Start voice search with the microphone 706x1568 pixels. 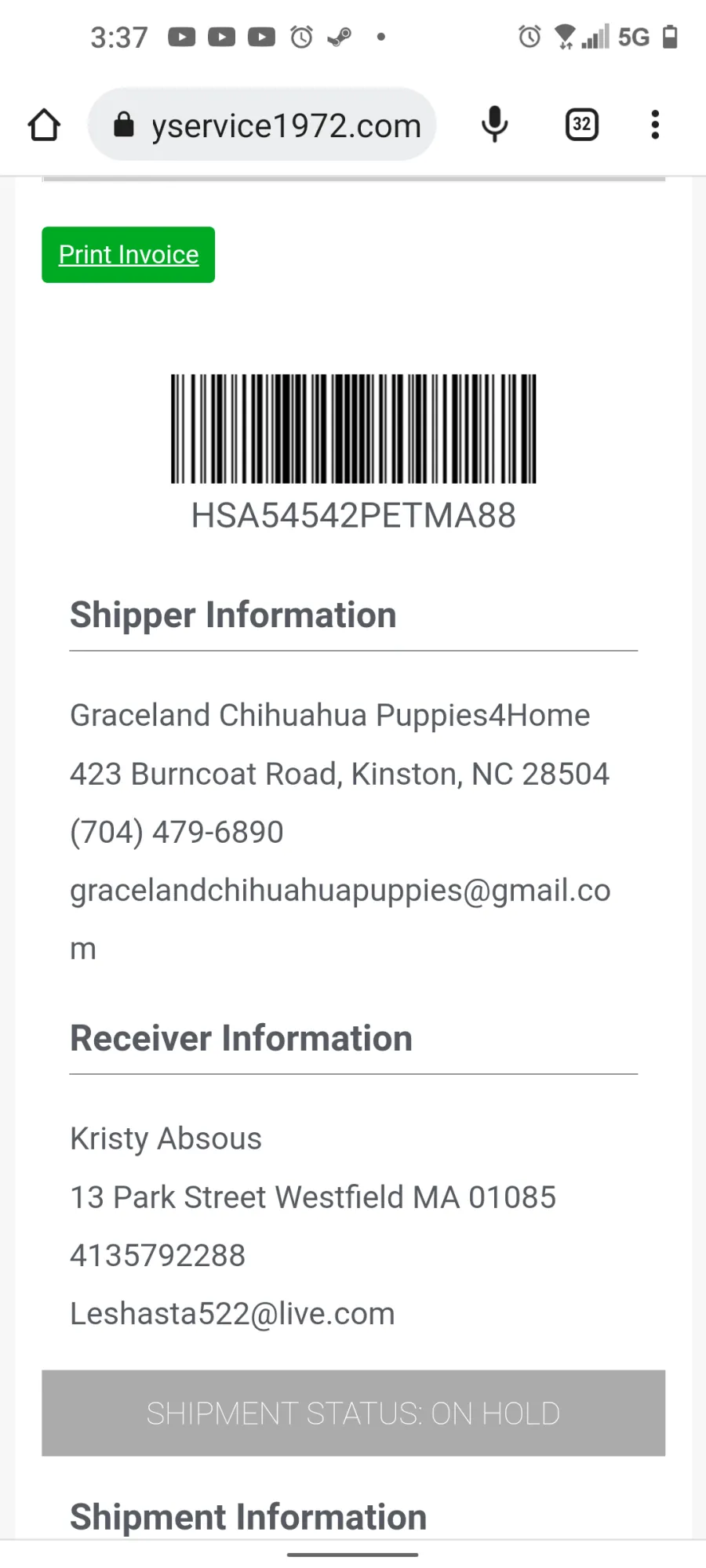(494, 125)
